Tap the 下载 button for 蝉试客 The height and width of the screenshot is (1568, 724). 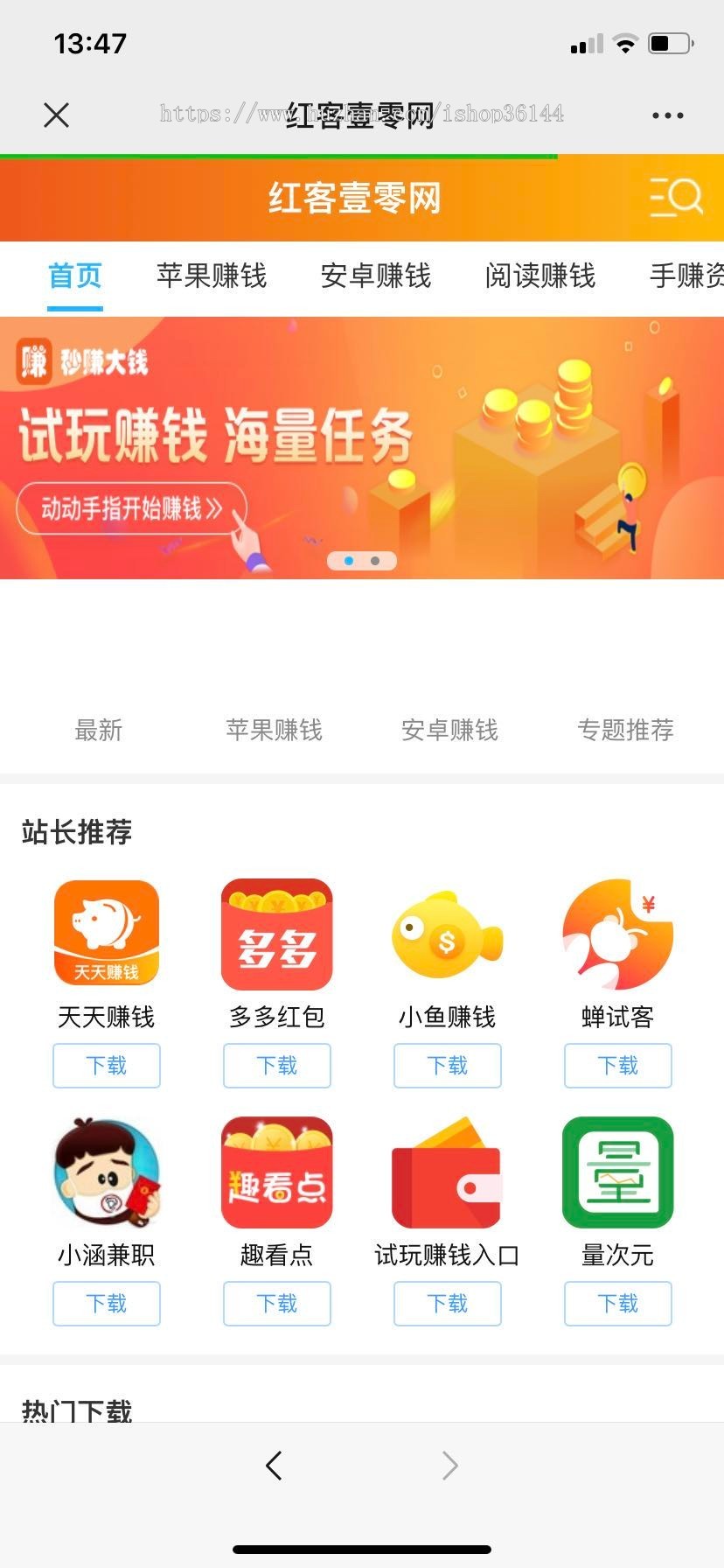click(x=618, y=1066)
